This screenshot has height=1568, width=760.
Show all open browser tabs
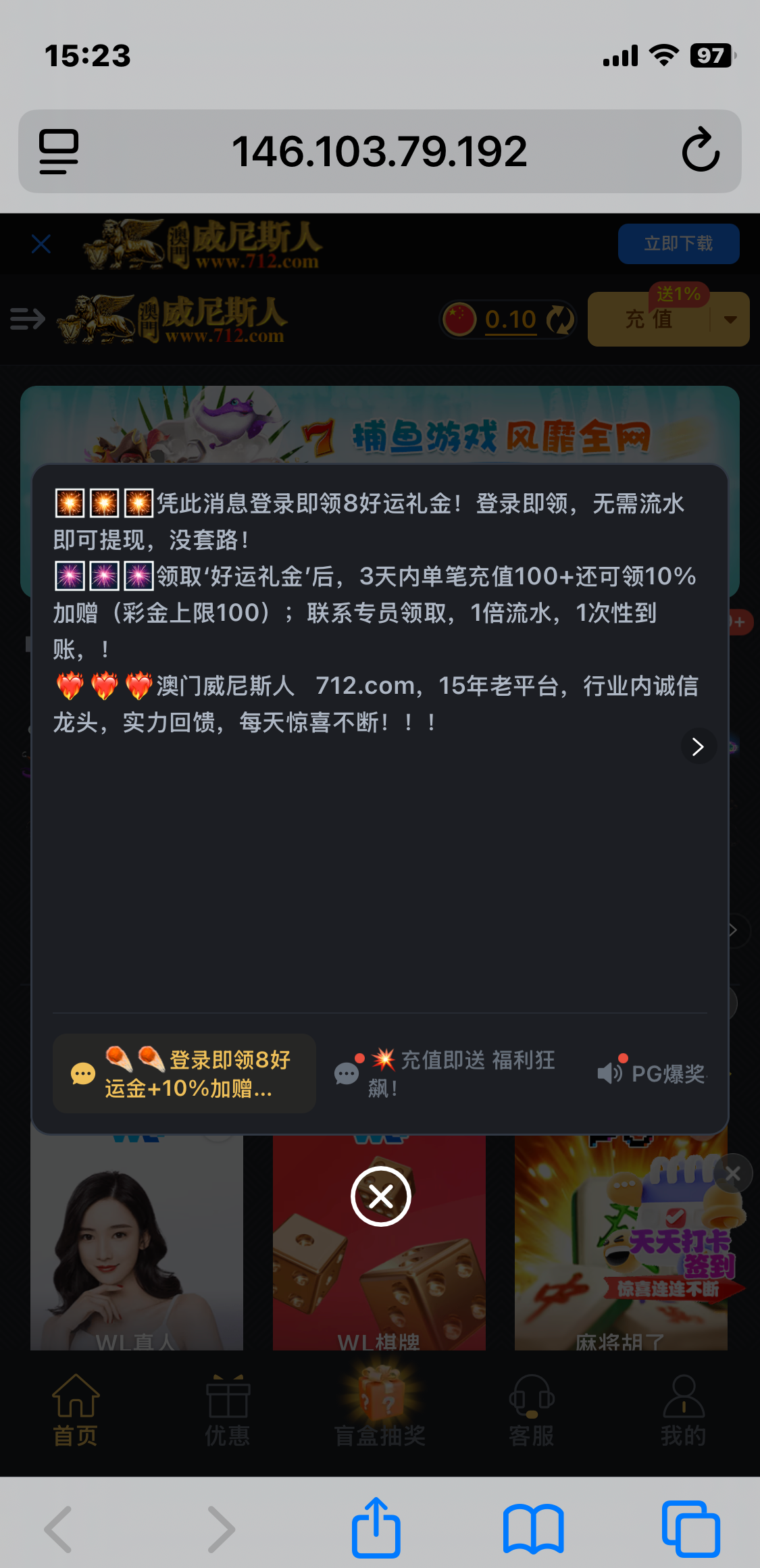(690, 1528)
